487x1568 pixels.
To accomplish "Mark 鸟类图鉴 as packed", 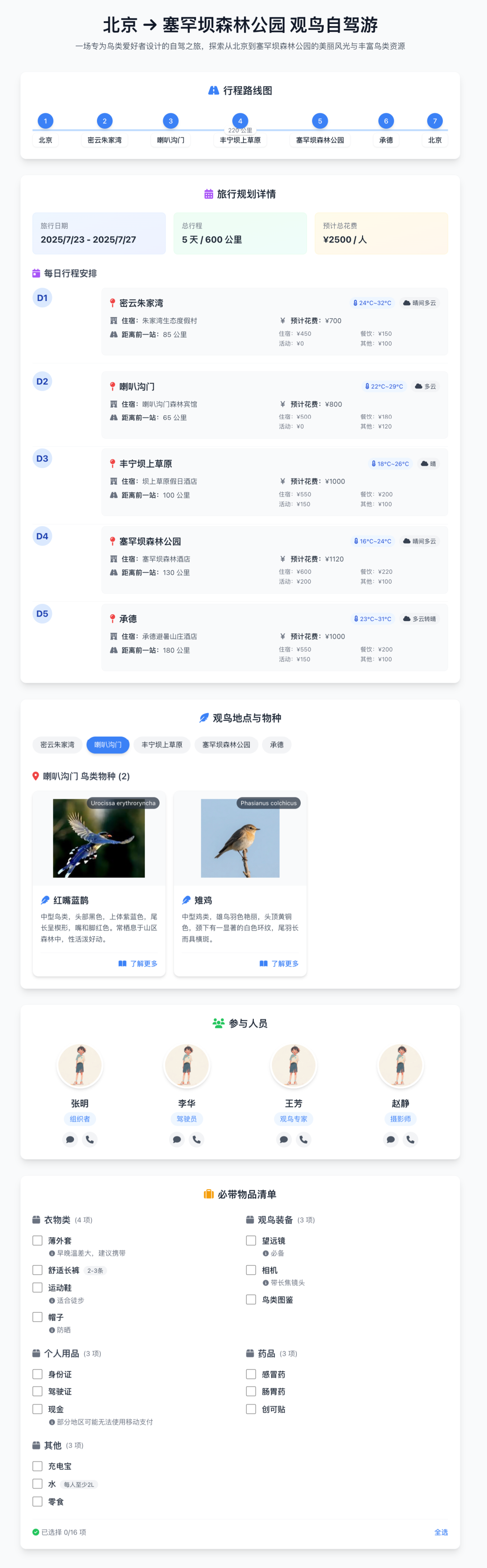I will (x=251, y=1299).
